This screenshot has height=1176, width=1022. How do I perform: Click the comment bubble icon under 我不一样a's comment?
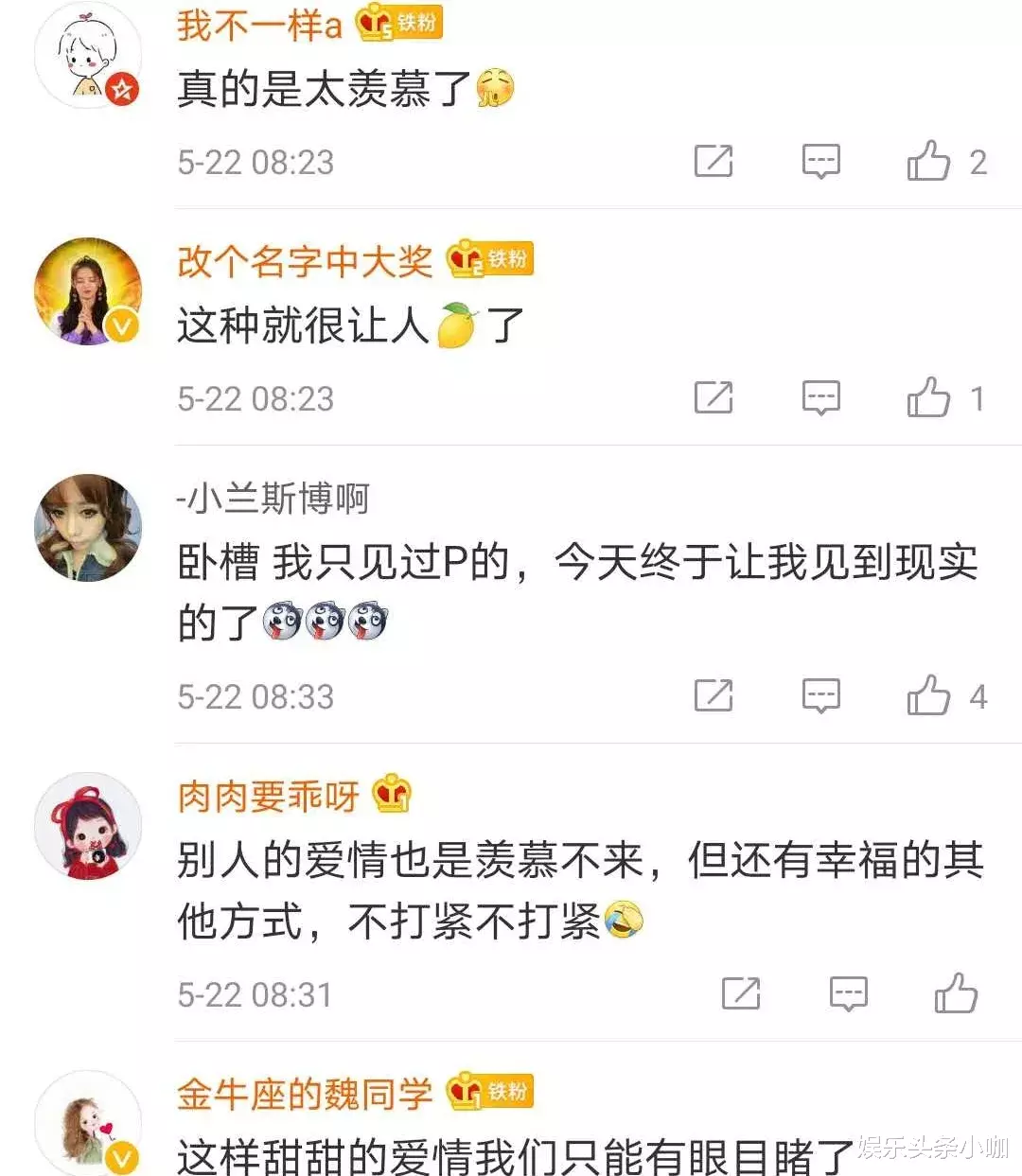(x=821, y=162)
